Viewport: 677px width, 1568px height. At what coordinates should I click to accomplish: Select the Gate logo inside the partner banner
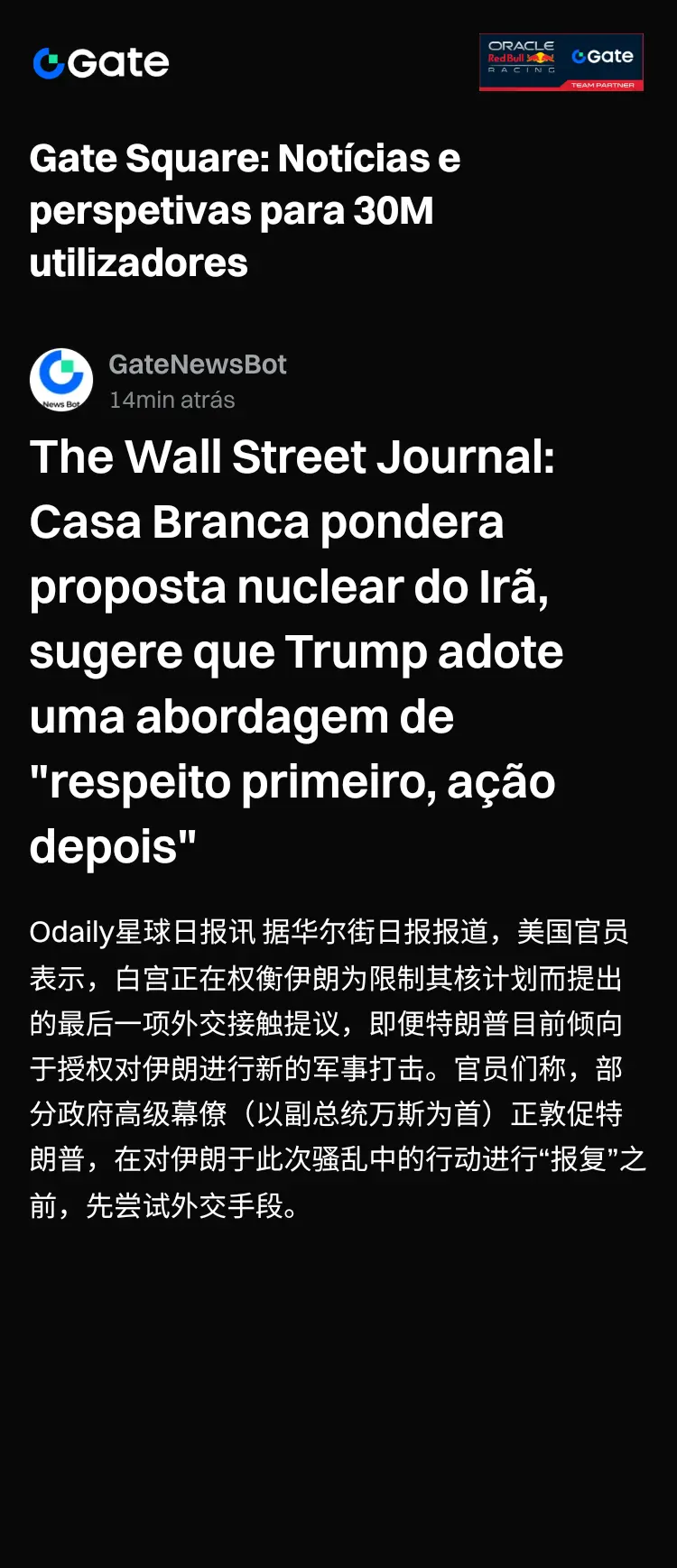coord(604,56)
